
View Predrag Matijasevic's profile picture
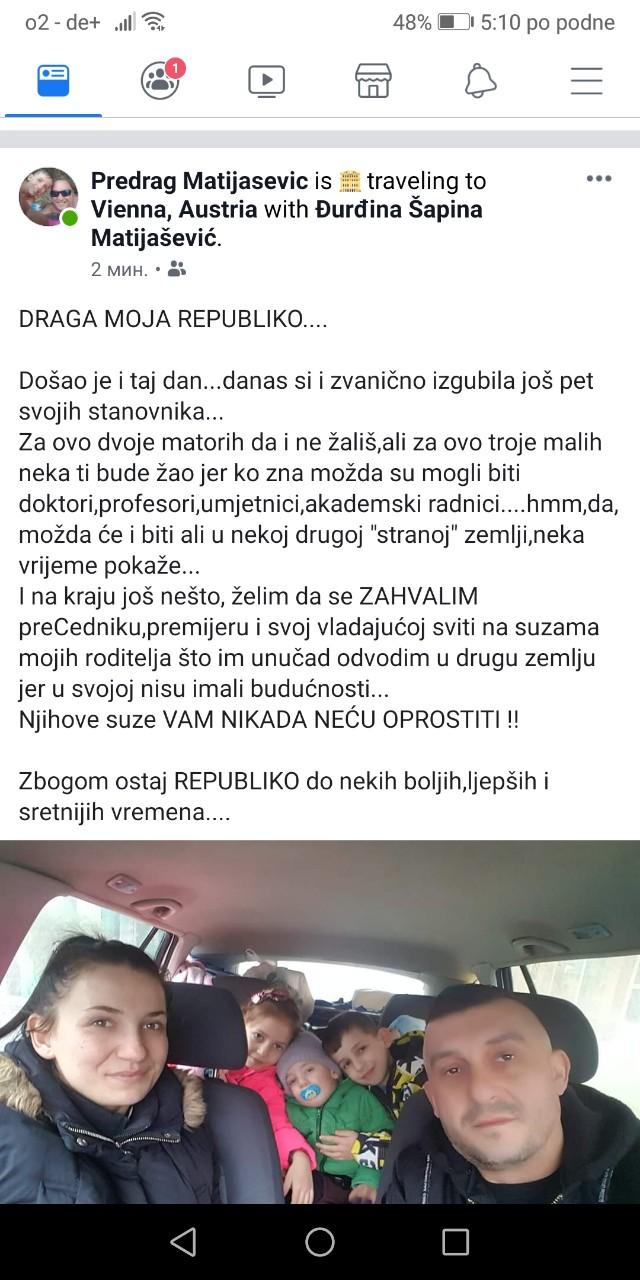coord(48,197)
